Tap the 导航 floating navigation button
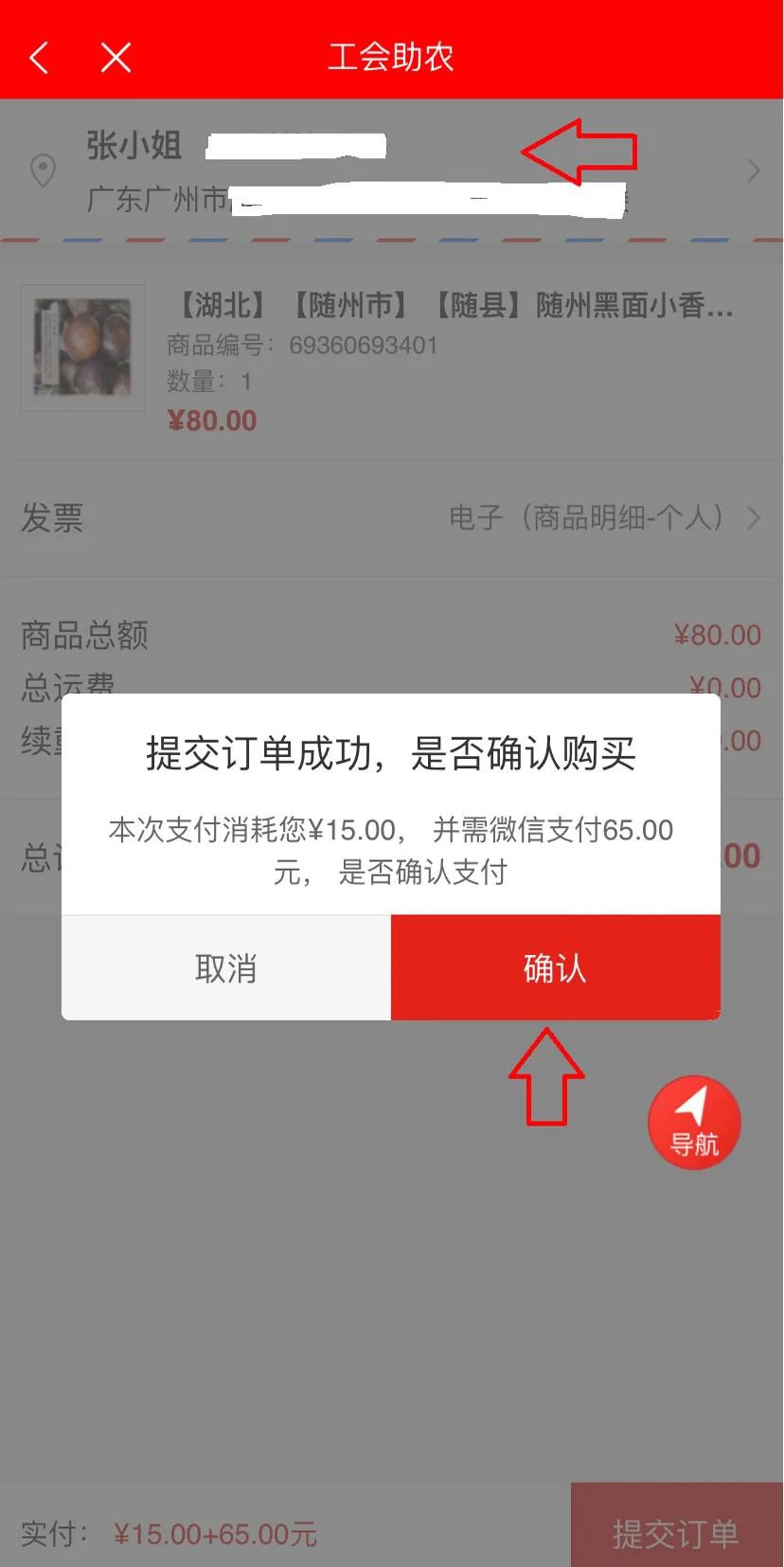Image resolution: width=784 pixels, height=1567 pixels. tap(694, 1122)
